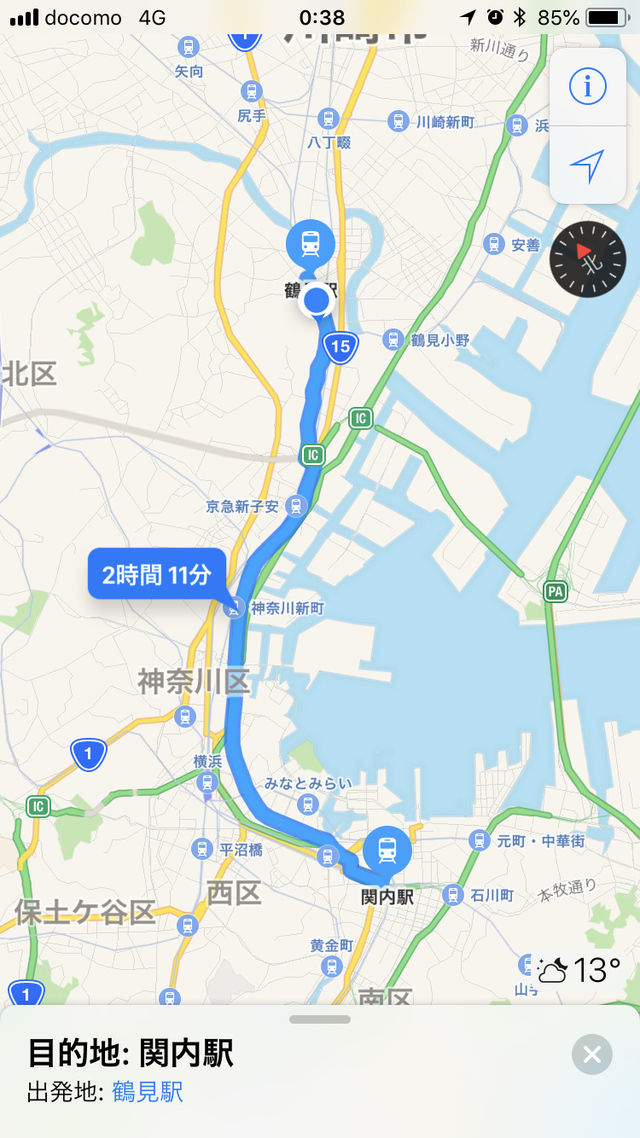Viewport: 640px width, 1138px height.
Task: Expand the route card grabber handle
Action: [320, 1019]
